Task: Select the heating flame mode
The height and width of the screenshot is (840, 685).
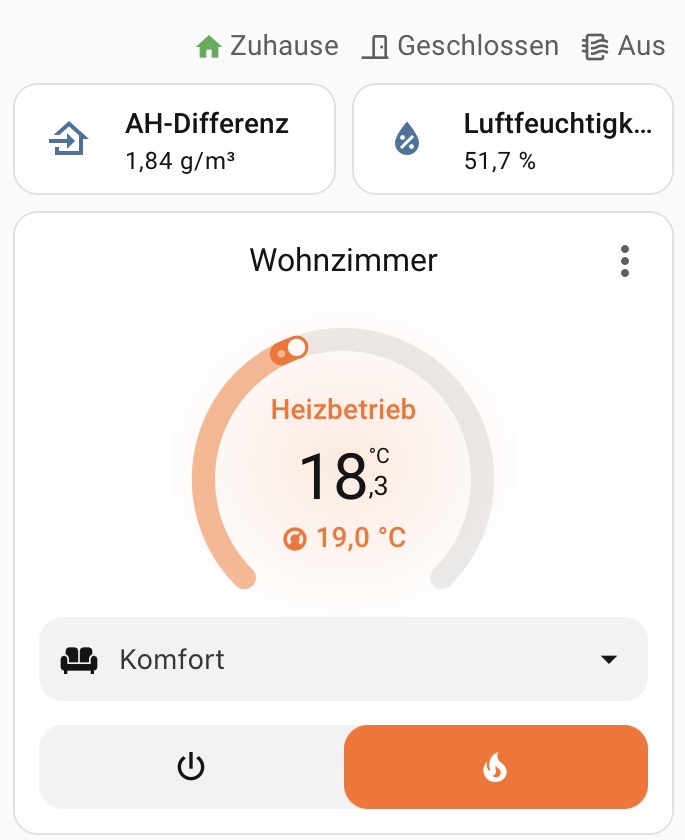Action: coord(495,767)
